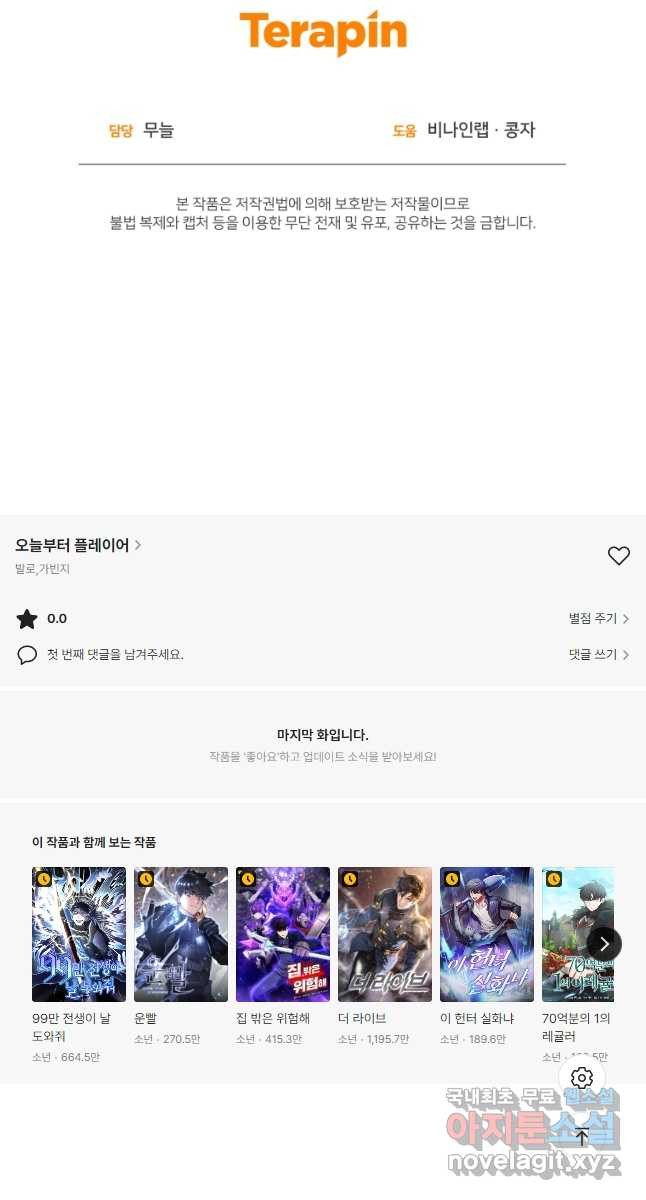Image resolution: width=646 pixels, height=1200 pixels.
Task: Open 99만 전생이 날 도와줘 webtoon
Action: tap(79, 934)
